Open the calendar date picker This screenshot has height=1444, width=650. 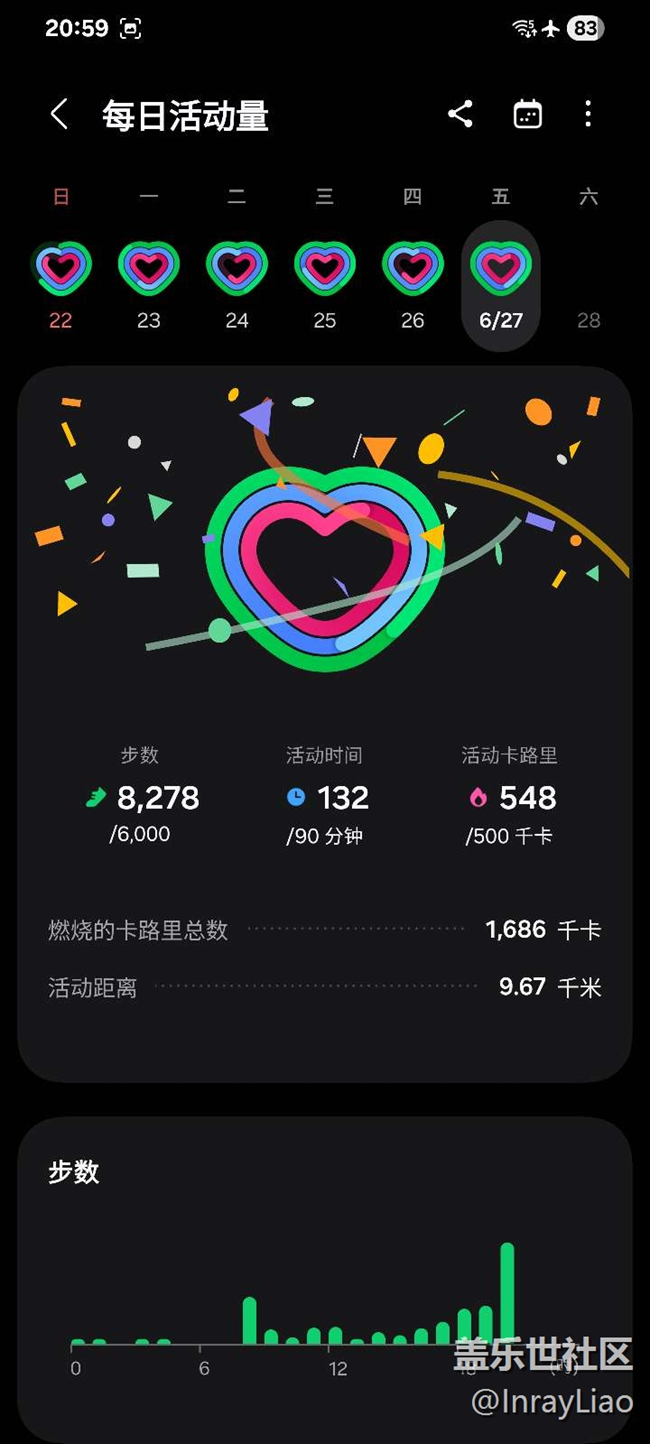[528, 114]
